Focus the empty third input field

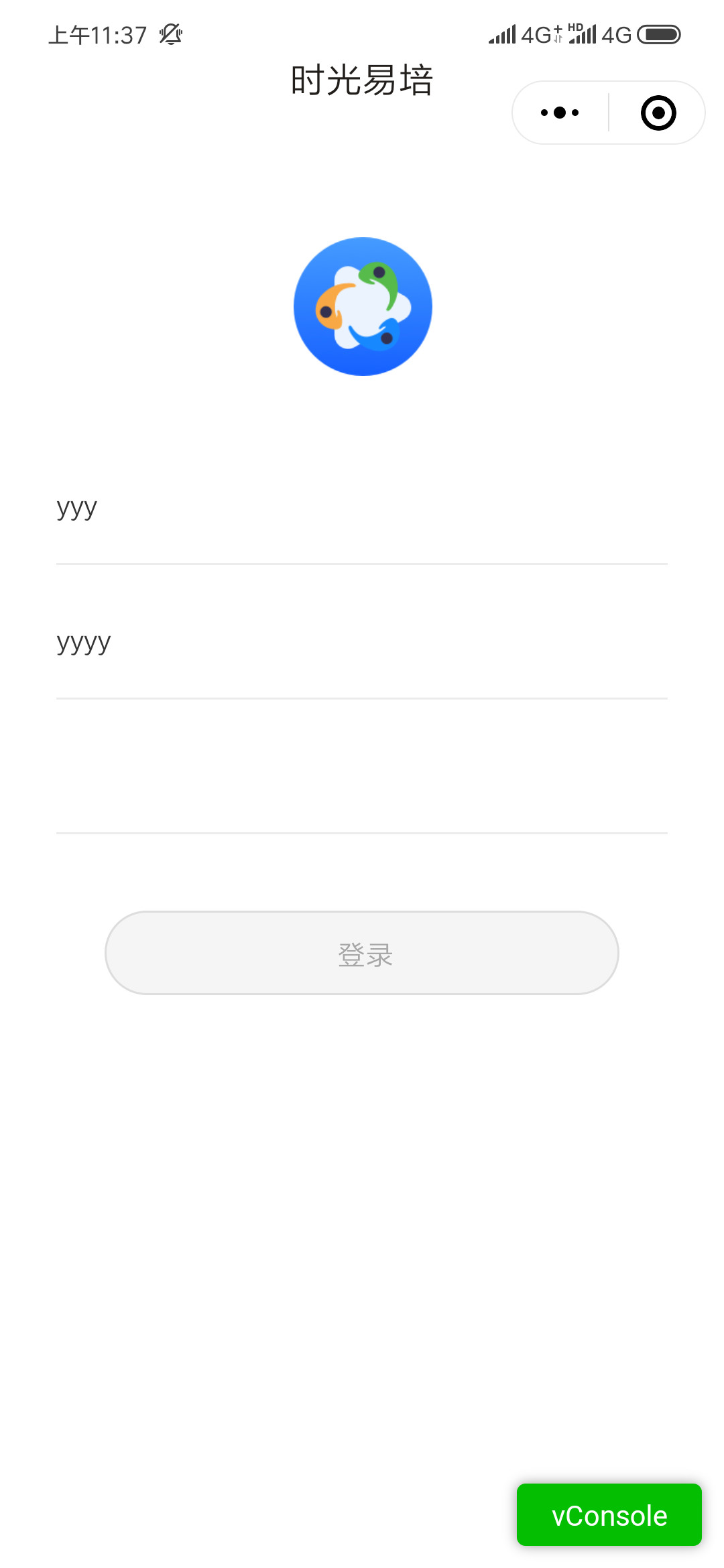(x=362, y=779)
